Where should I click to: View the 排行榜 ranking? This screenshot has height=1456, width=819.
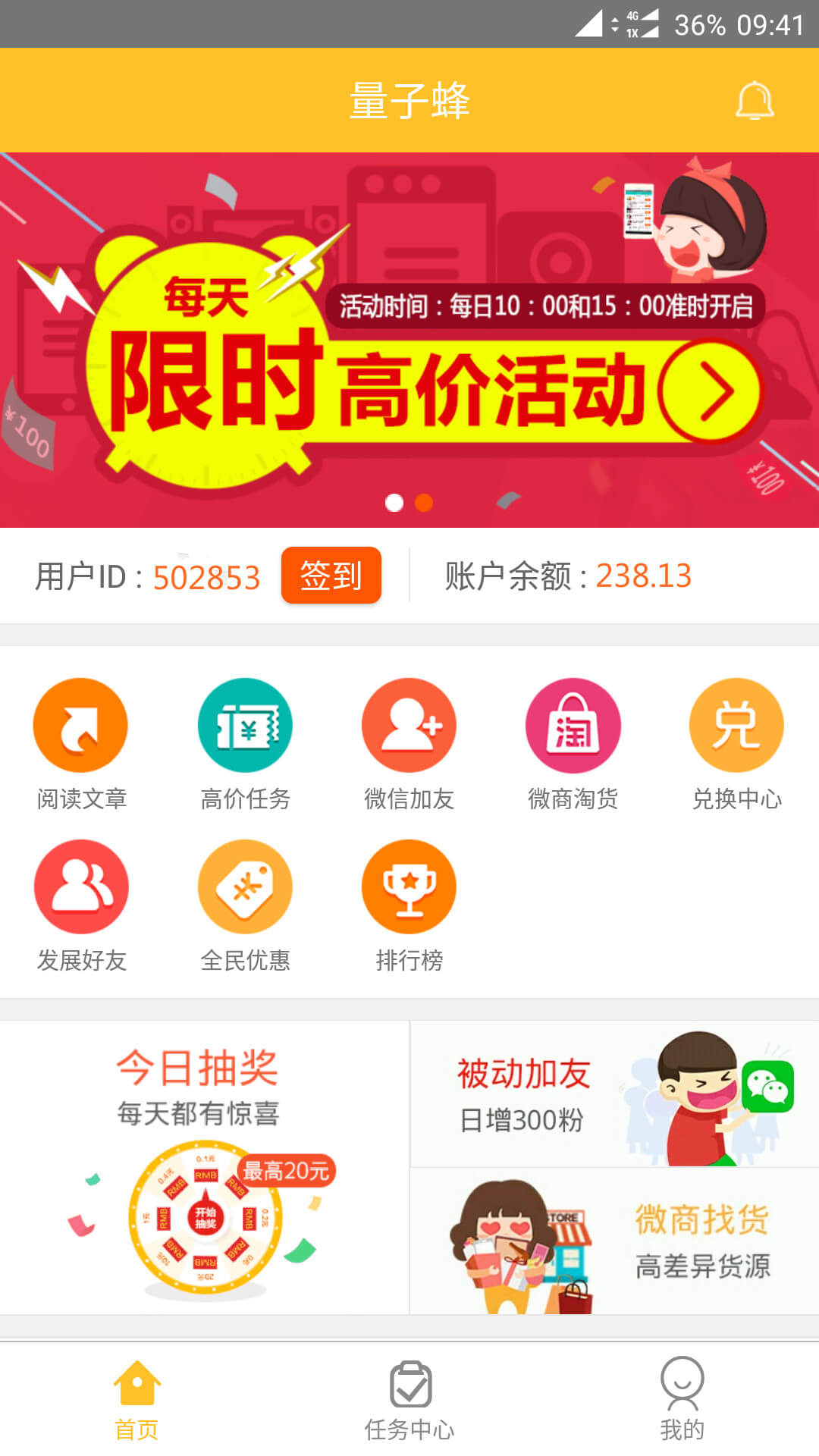pyautogui.click(x=409, y=906)
